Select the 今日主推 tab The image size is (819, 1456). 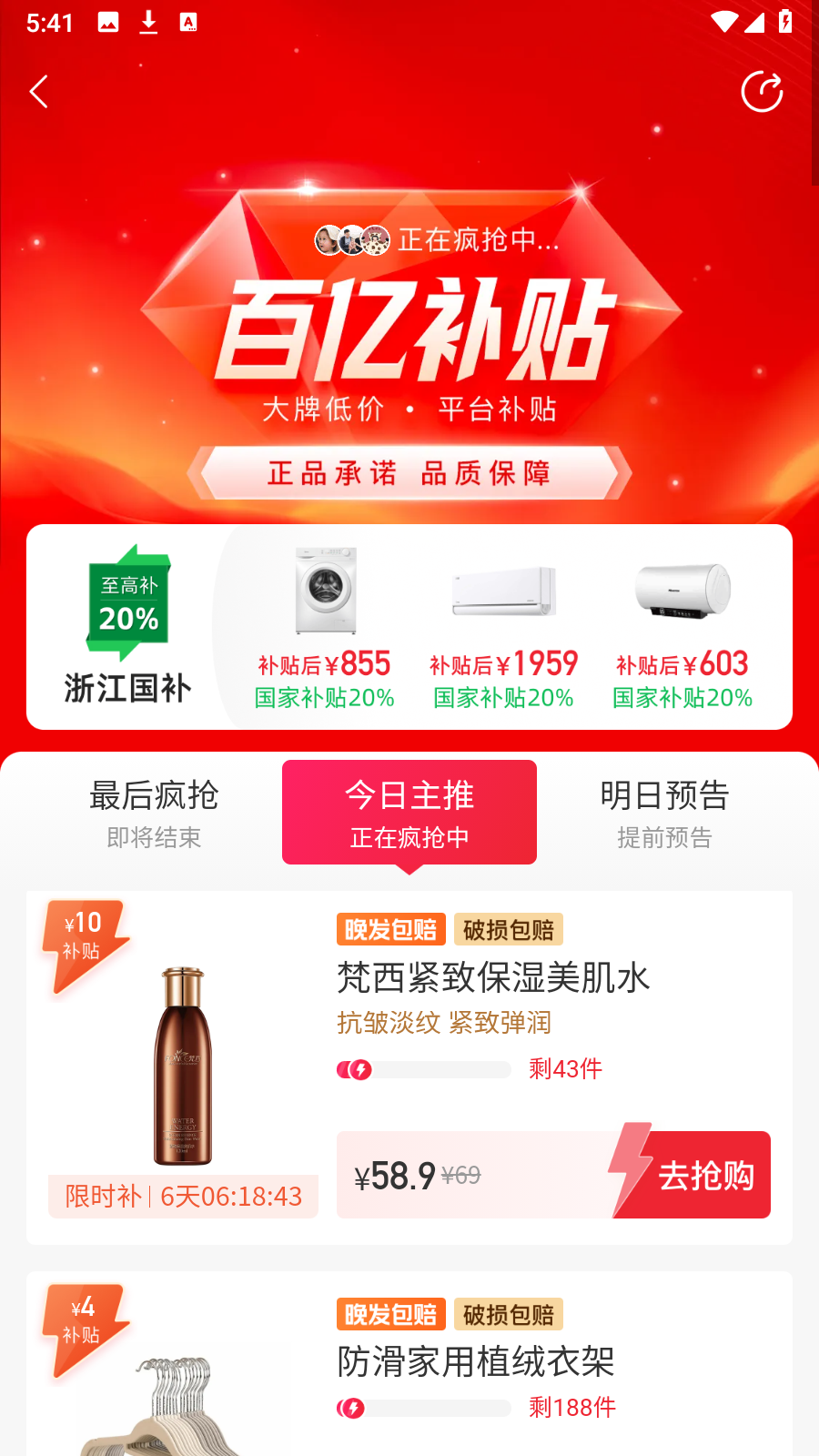[x=409, y=813]
